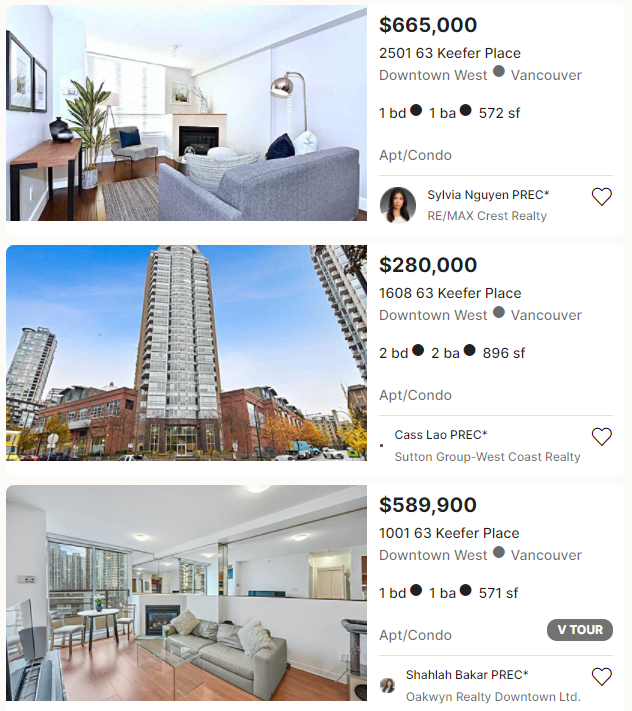The image size is (632, 711).
Task: View agent Cass Lao's profile
Action: point(440,435)
